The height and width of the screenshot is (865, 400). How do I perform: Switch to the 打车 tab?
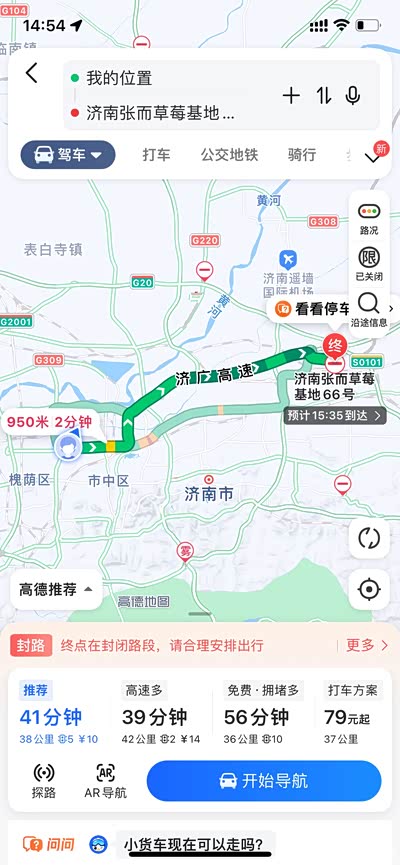pyautogui.click(x=157, y=155)
